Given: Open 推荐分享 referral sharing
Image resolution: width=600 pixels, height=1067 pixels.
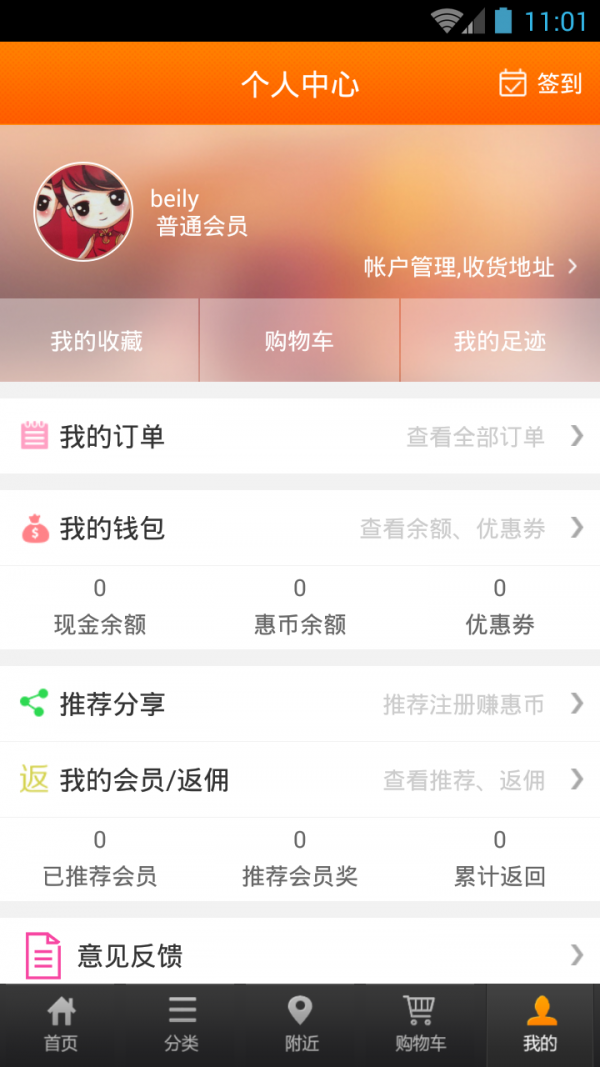Looking at the screenshot, I should 300,704.
